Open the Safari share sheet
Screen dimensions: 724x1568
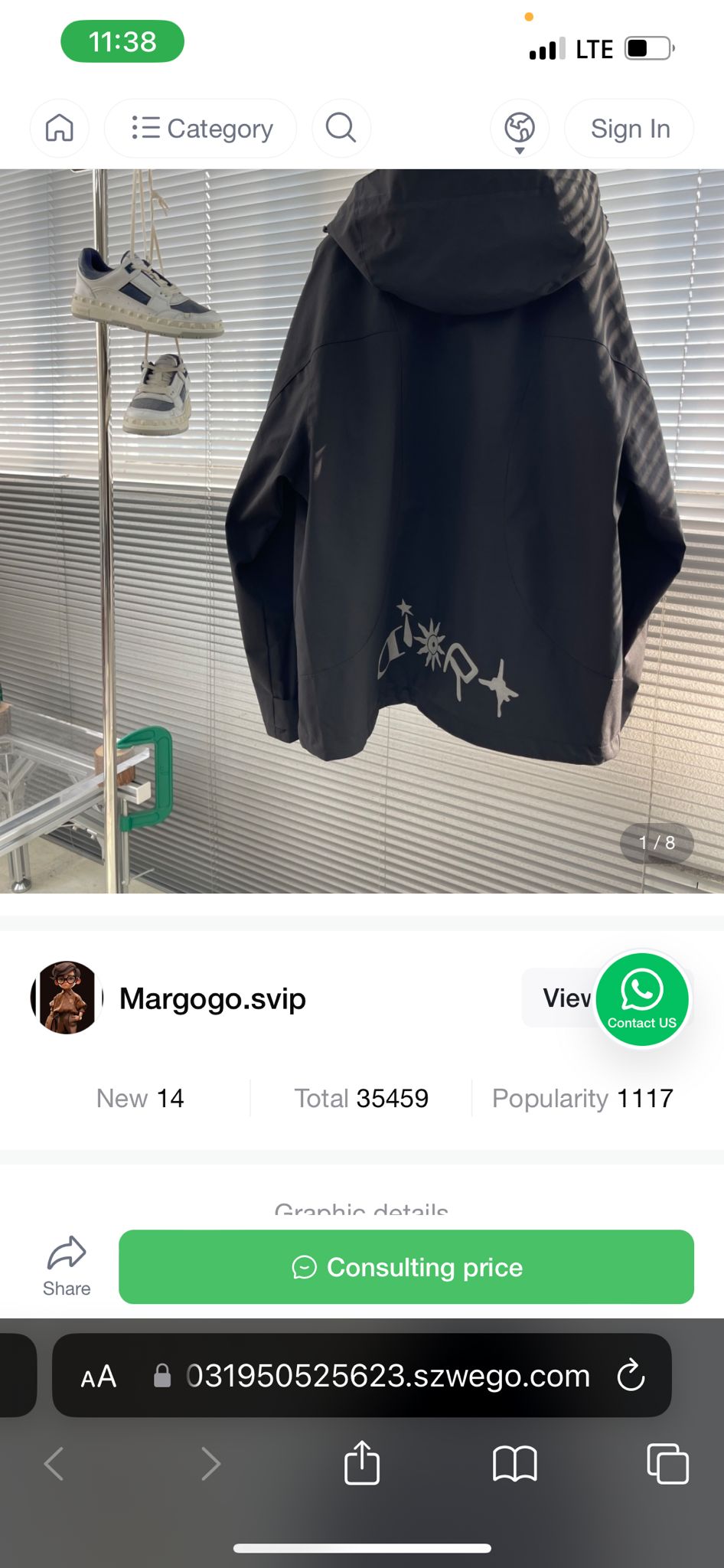click(x=362, y=1463)
